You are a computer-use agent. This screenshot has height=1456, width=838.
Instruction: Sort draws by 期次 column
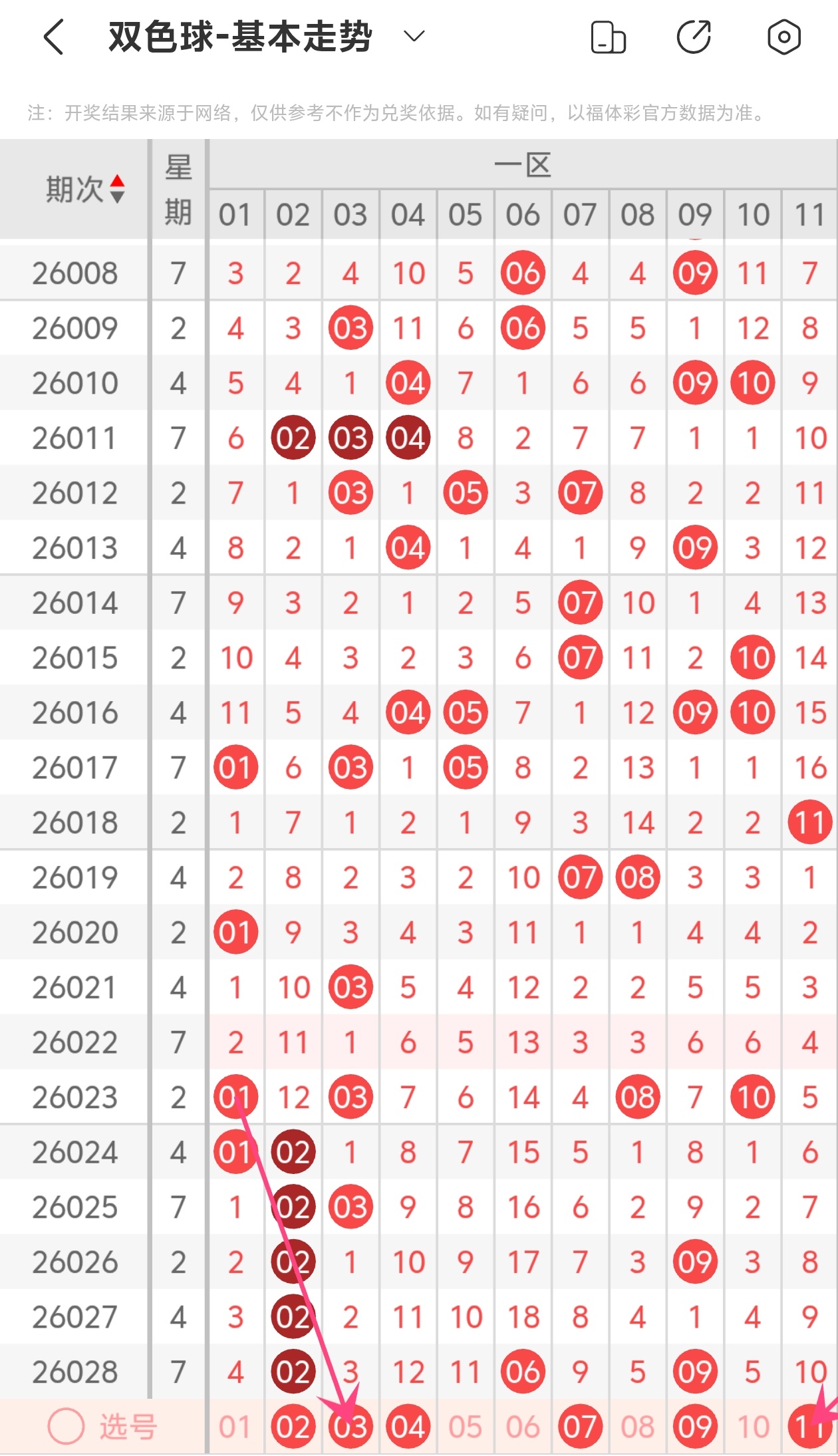coord(85,190)
